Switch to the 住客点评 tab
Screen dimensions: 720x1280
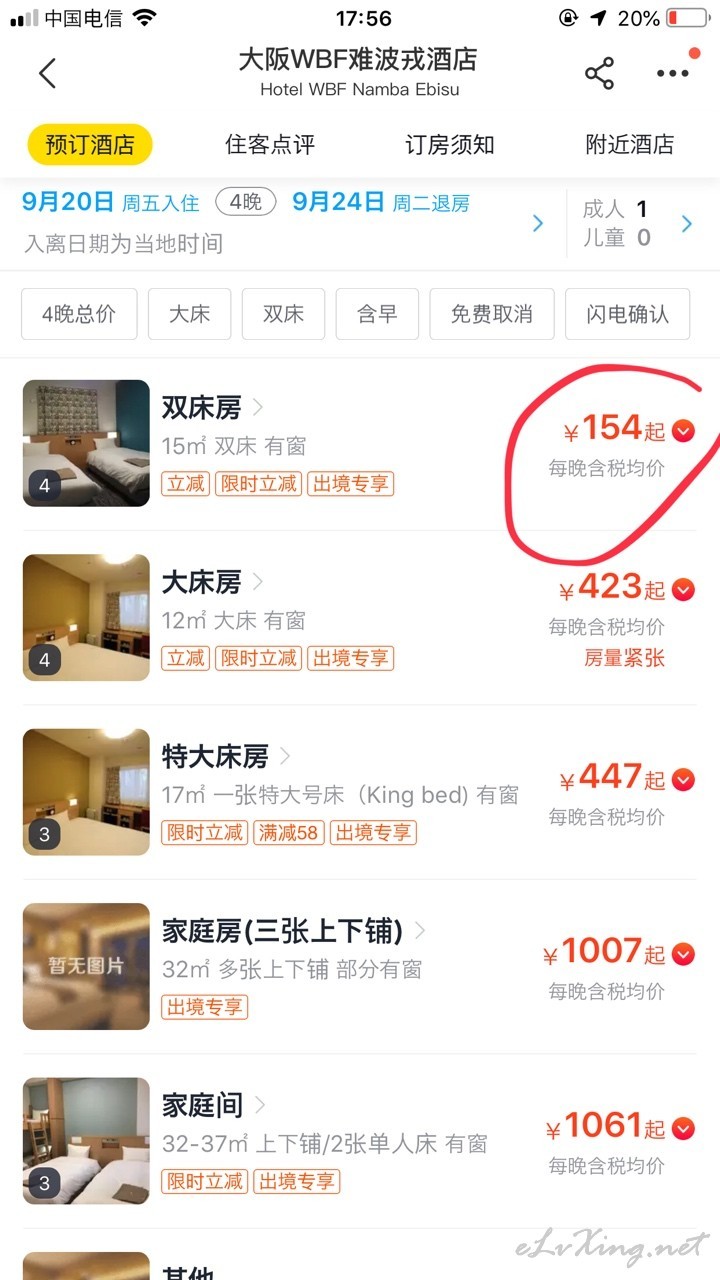point(270,145)
